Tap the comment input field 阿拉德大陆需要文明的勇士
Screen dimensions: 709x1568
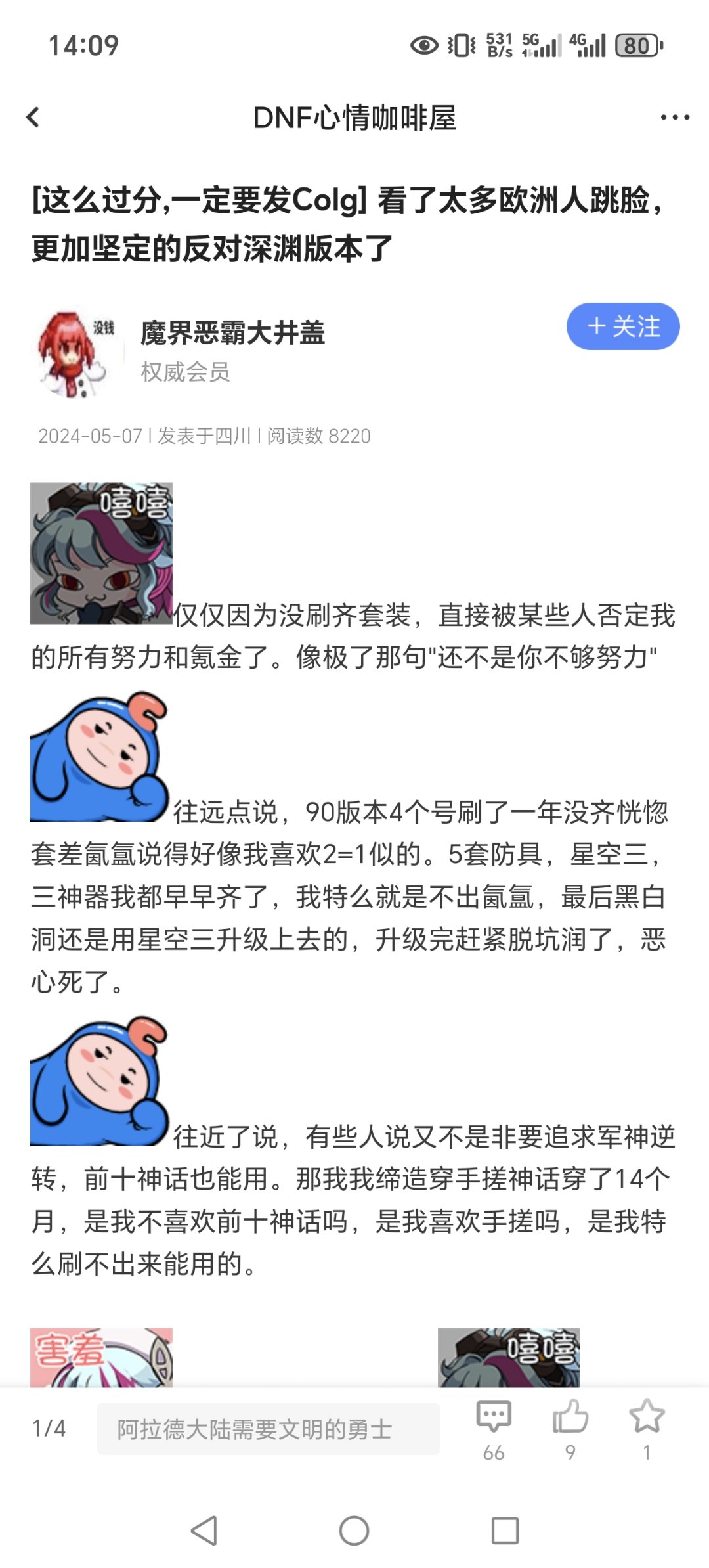click(x=268, y=1429)
